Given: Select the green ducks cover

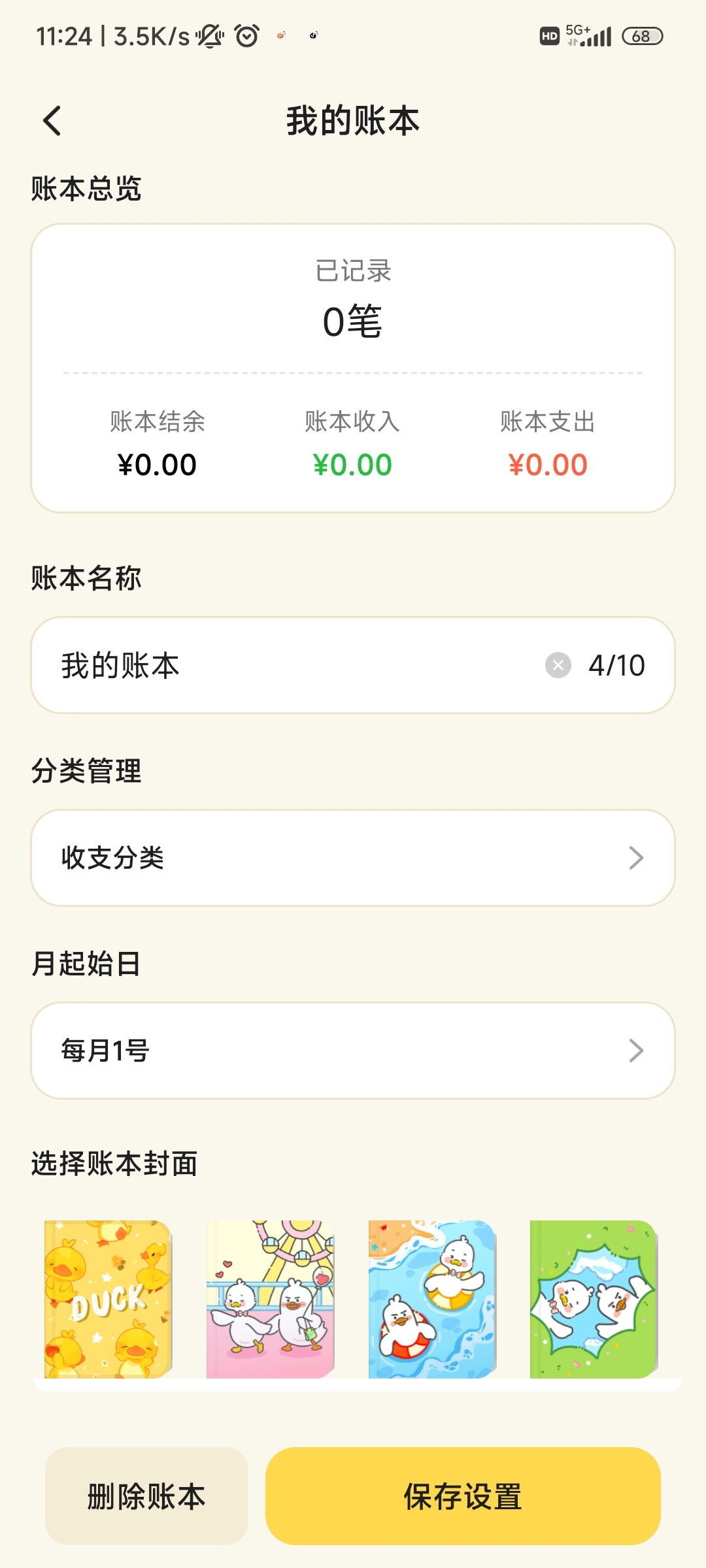Looking at the screenshot, I should (x=594, y=1299).
